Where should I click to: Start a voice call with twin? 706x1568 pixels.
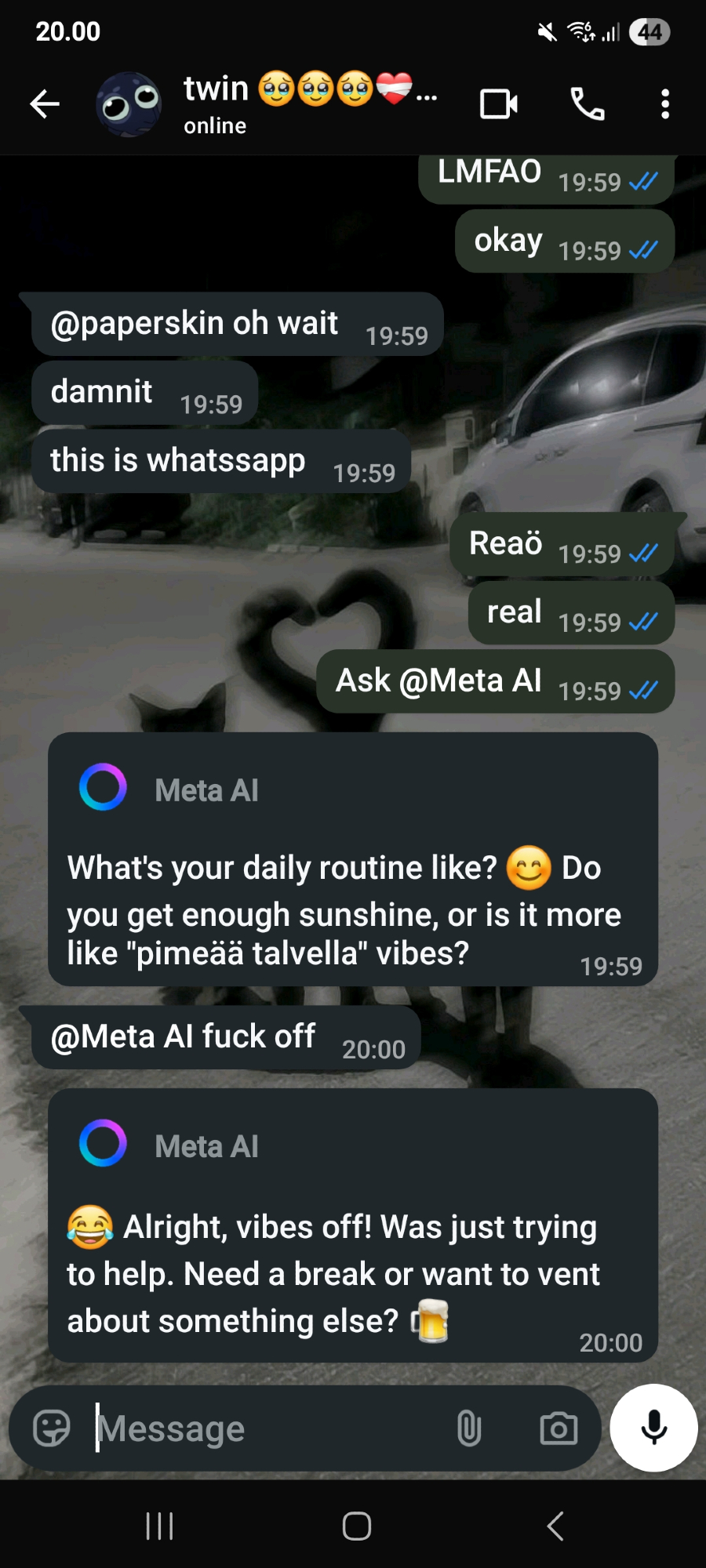point(587,103)
